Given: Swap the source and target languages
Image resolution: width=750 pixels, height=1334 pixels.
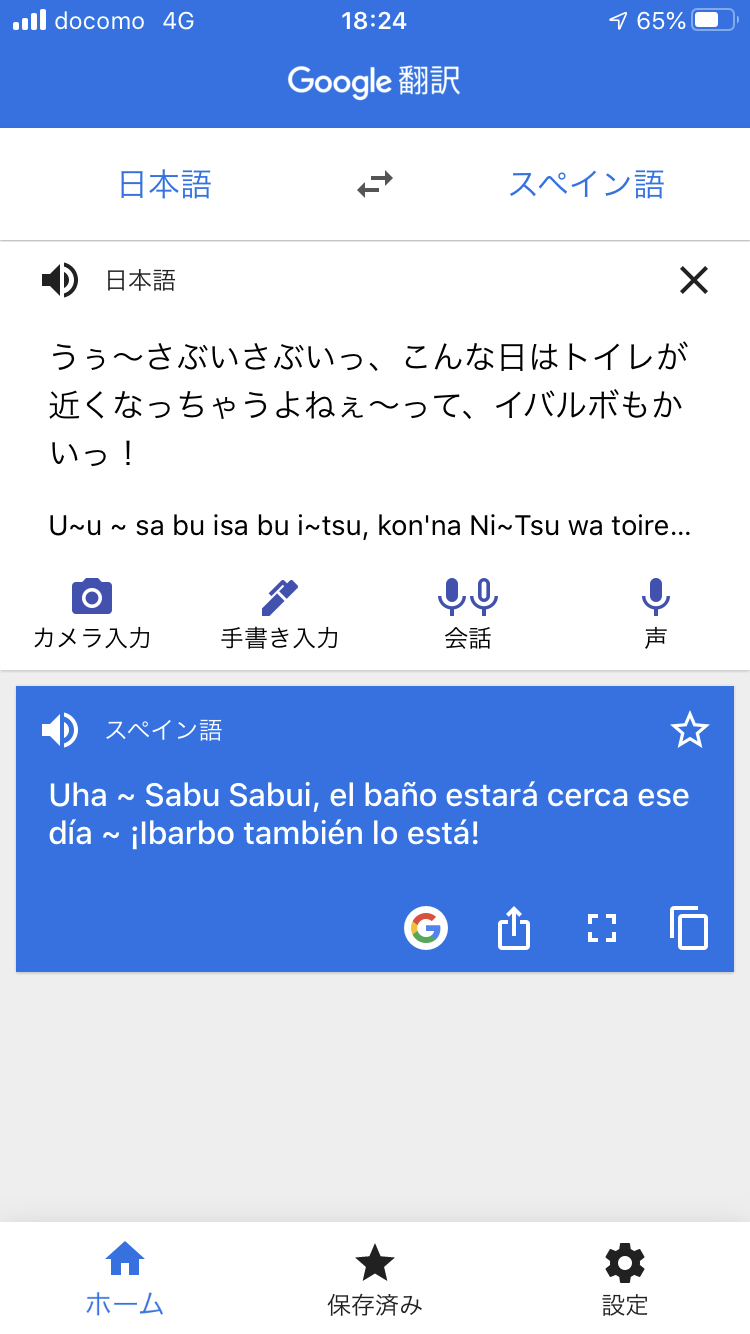Looking at the screenshot, I should pyautogui.click(x=375, y=185).
